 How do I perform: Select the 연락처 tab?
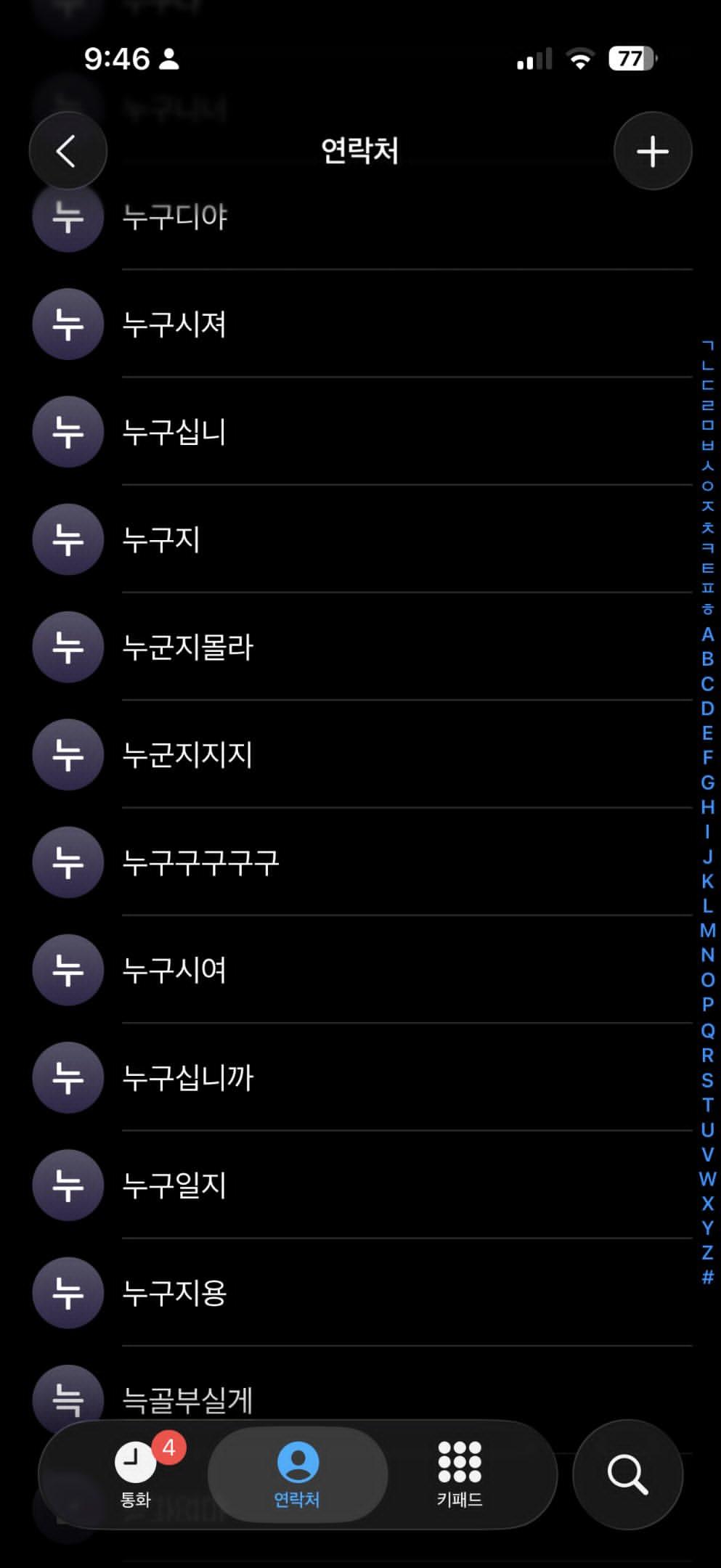coord(298,1474)
